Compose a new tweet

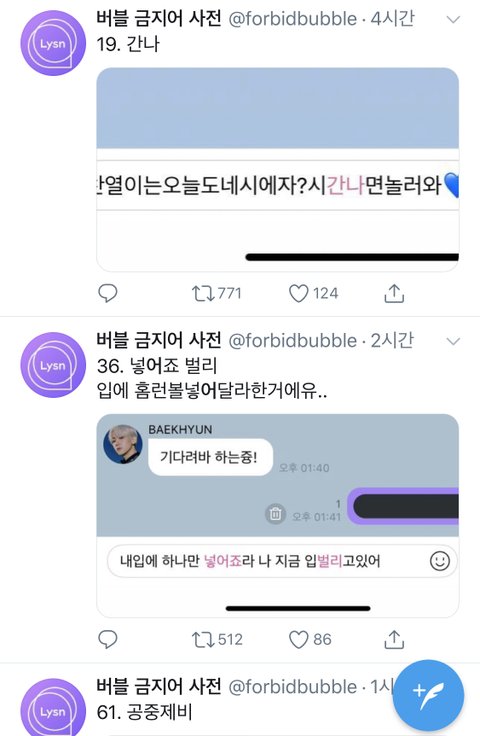click(428, 696)
